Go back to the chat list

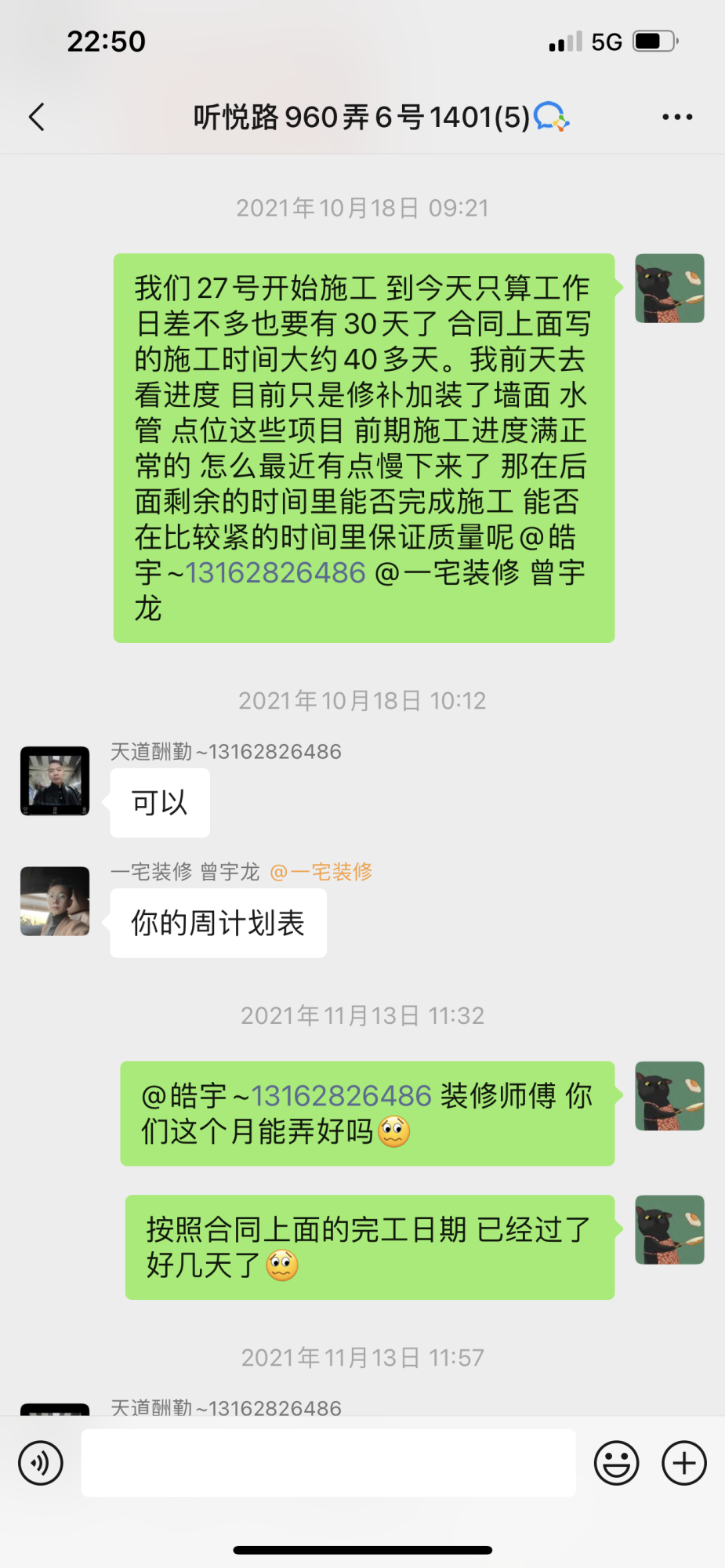click(36, 117)
